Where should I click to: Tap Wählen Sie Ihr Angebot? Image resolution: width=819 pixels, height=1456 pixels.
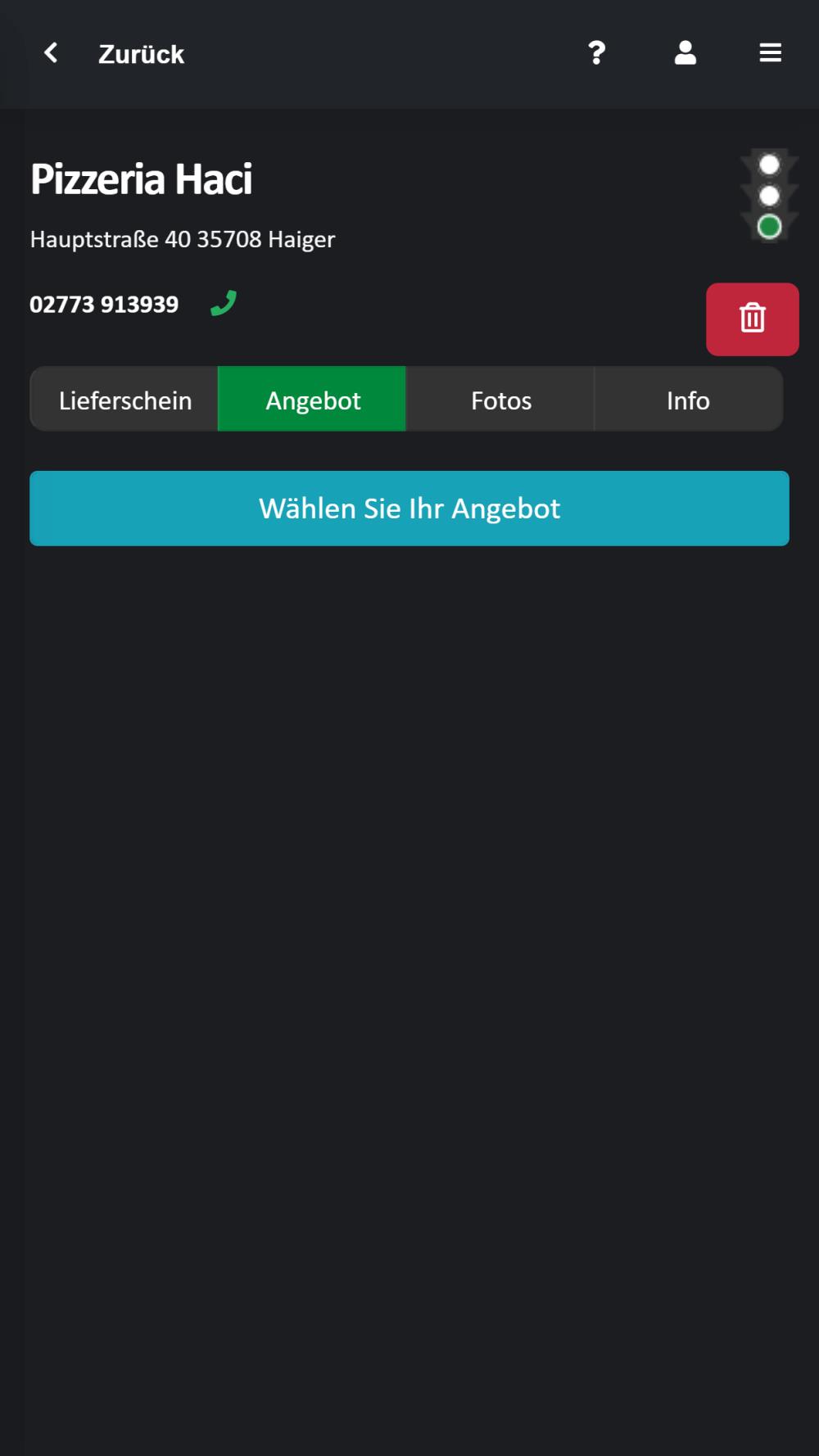[409, 508]
